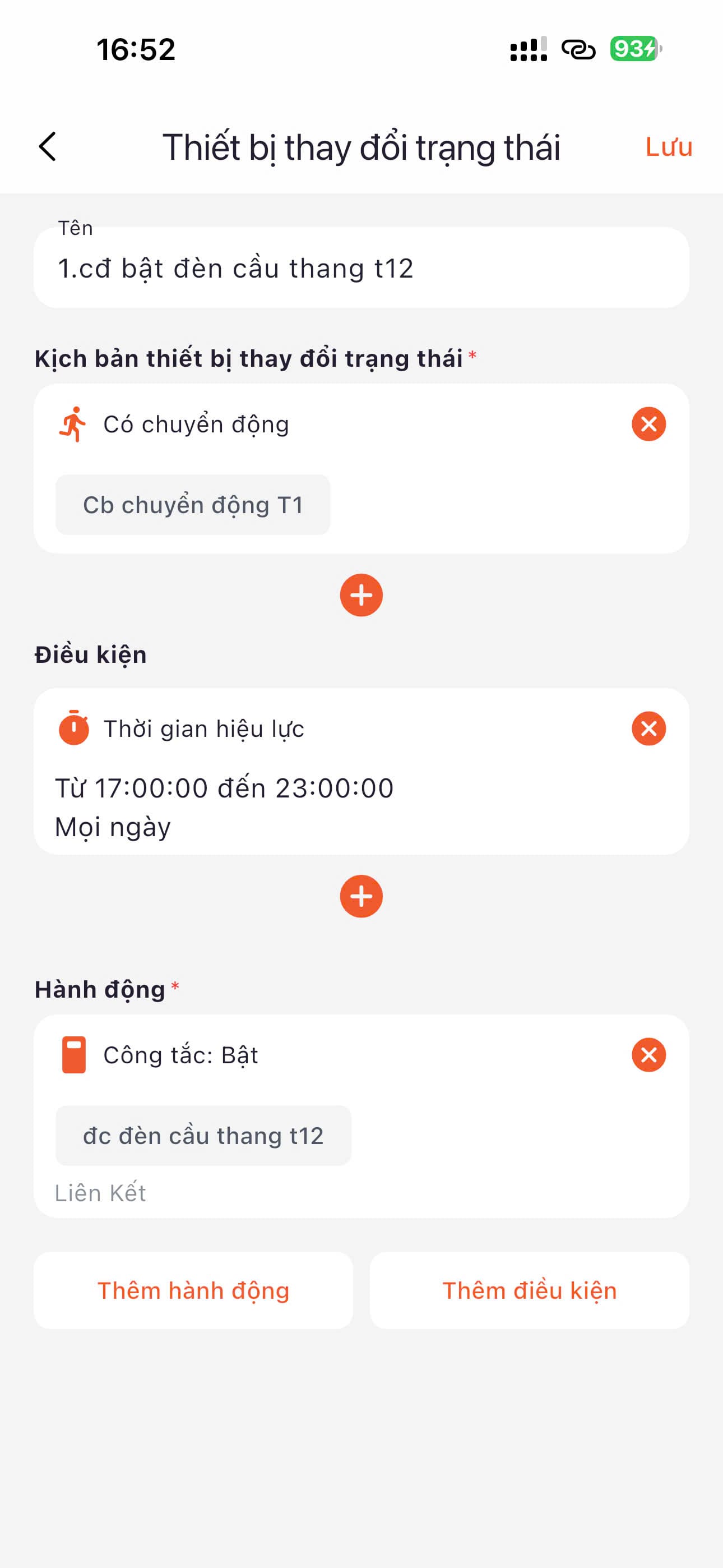Viewport: 723px width, 1568px height.
Task: Delete the Thời gian hiệu lực condition
Action: click(648, 728)
